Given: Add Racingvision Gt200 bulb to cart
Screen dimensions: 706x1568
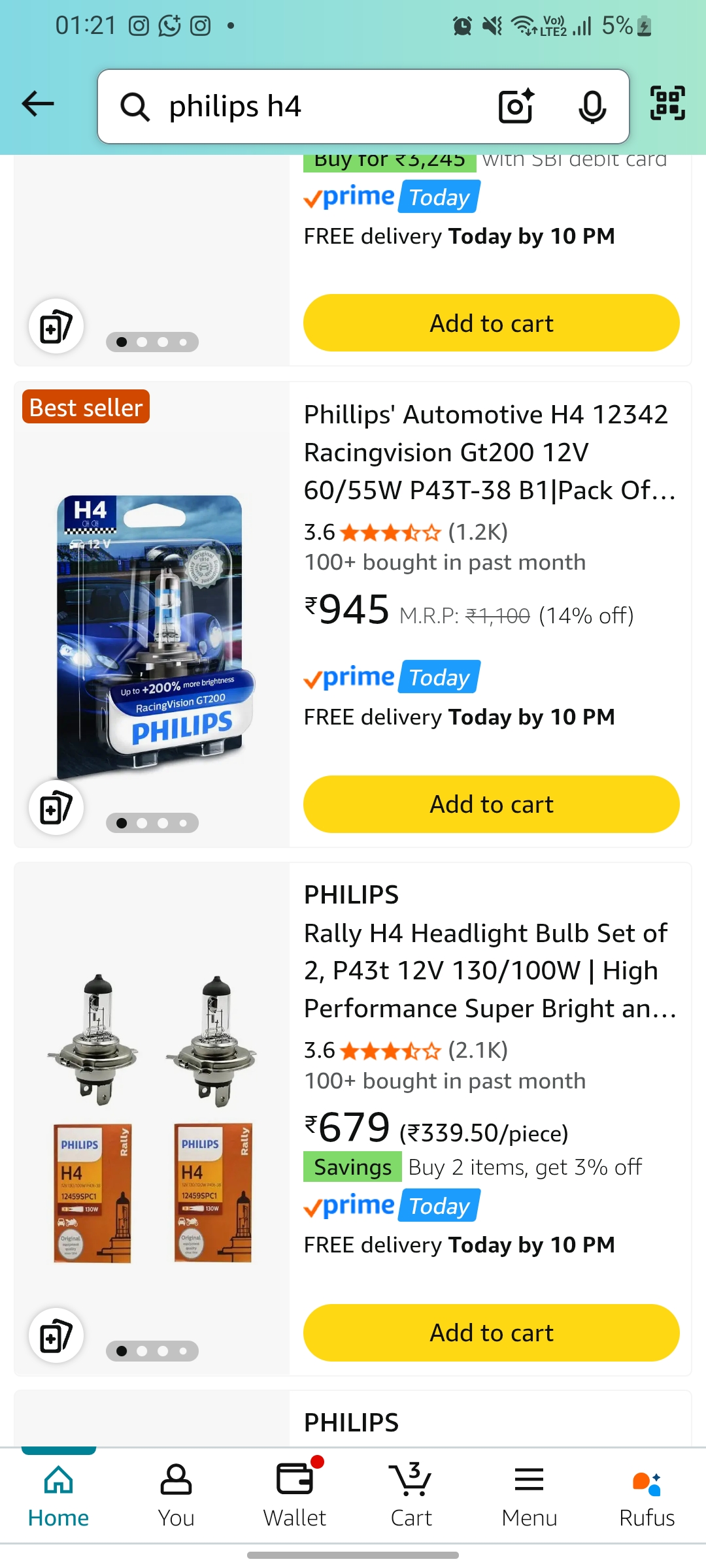Looking at the screenshot, I should click(491, 804).
